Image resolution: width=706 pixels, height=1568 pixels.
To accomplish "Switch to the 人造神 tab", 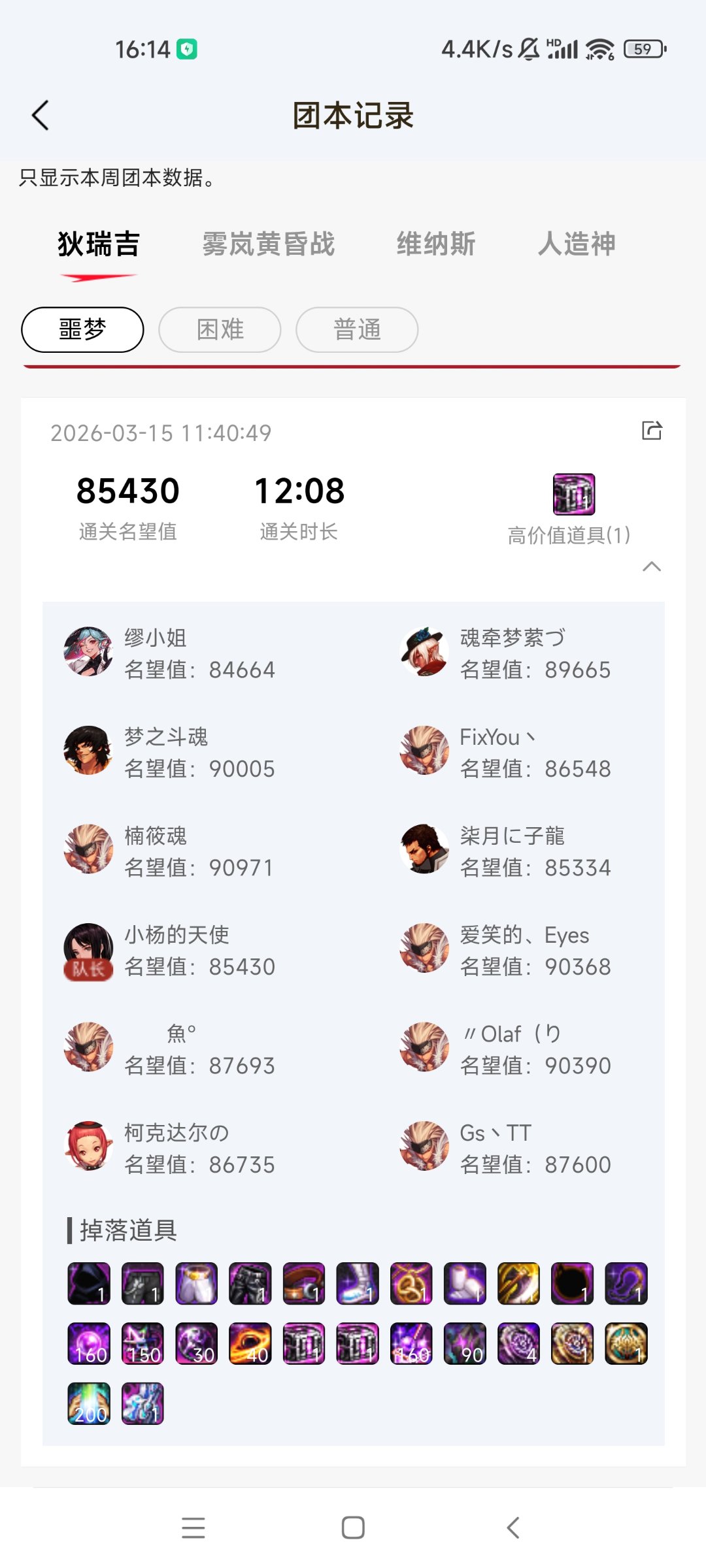I will [x=577, y=244].
